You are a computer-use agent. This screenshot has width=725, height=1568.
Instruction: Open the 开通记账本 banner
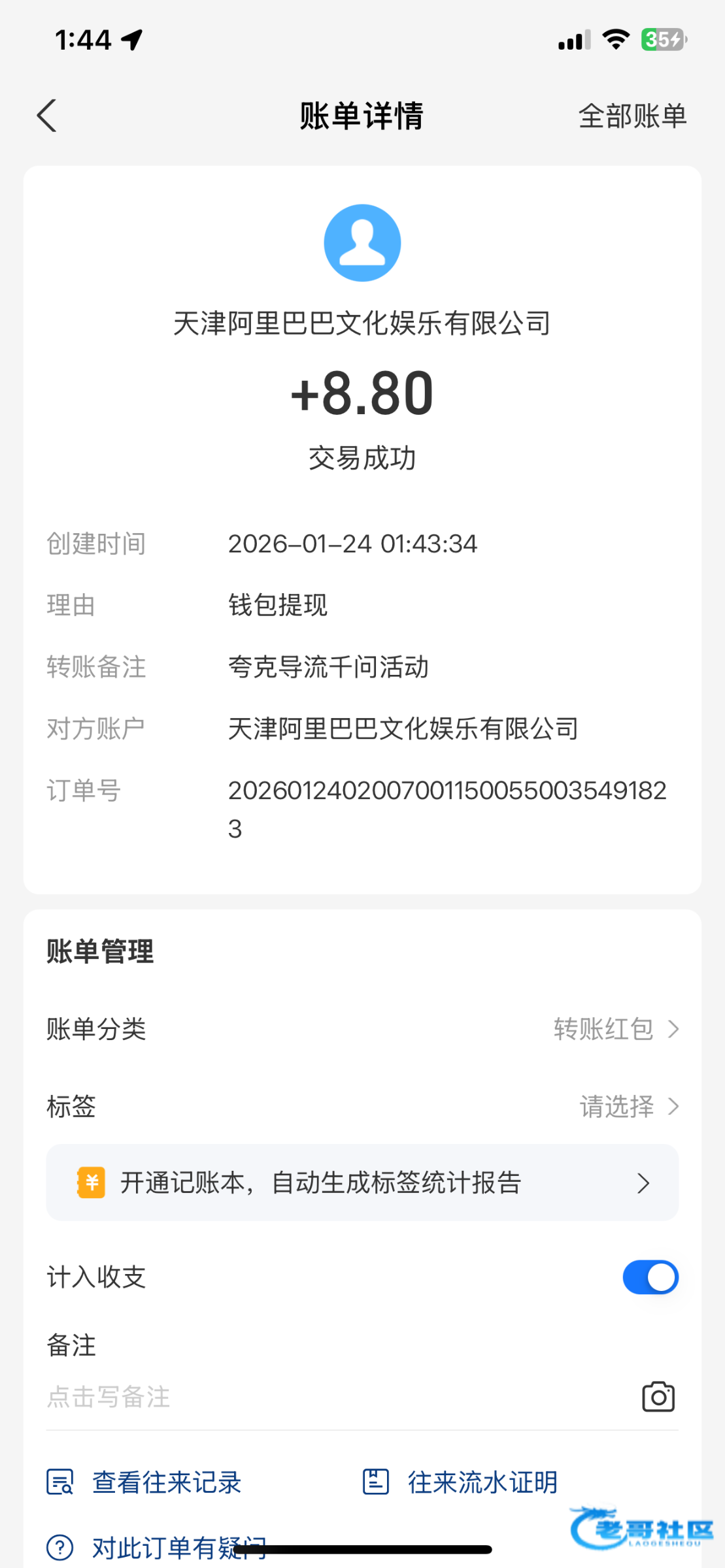tap(362, 1183)
